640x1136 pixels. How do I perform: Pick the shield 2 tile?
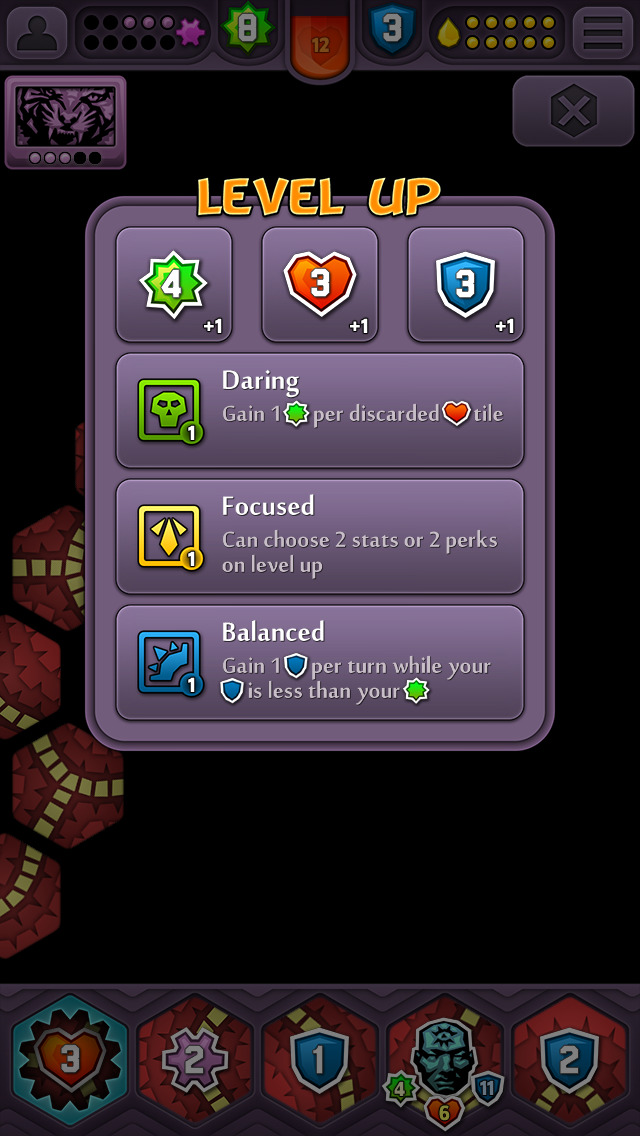click(x=569, y=1060)
